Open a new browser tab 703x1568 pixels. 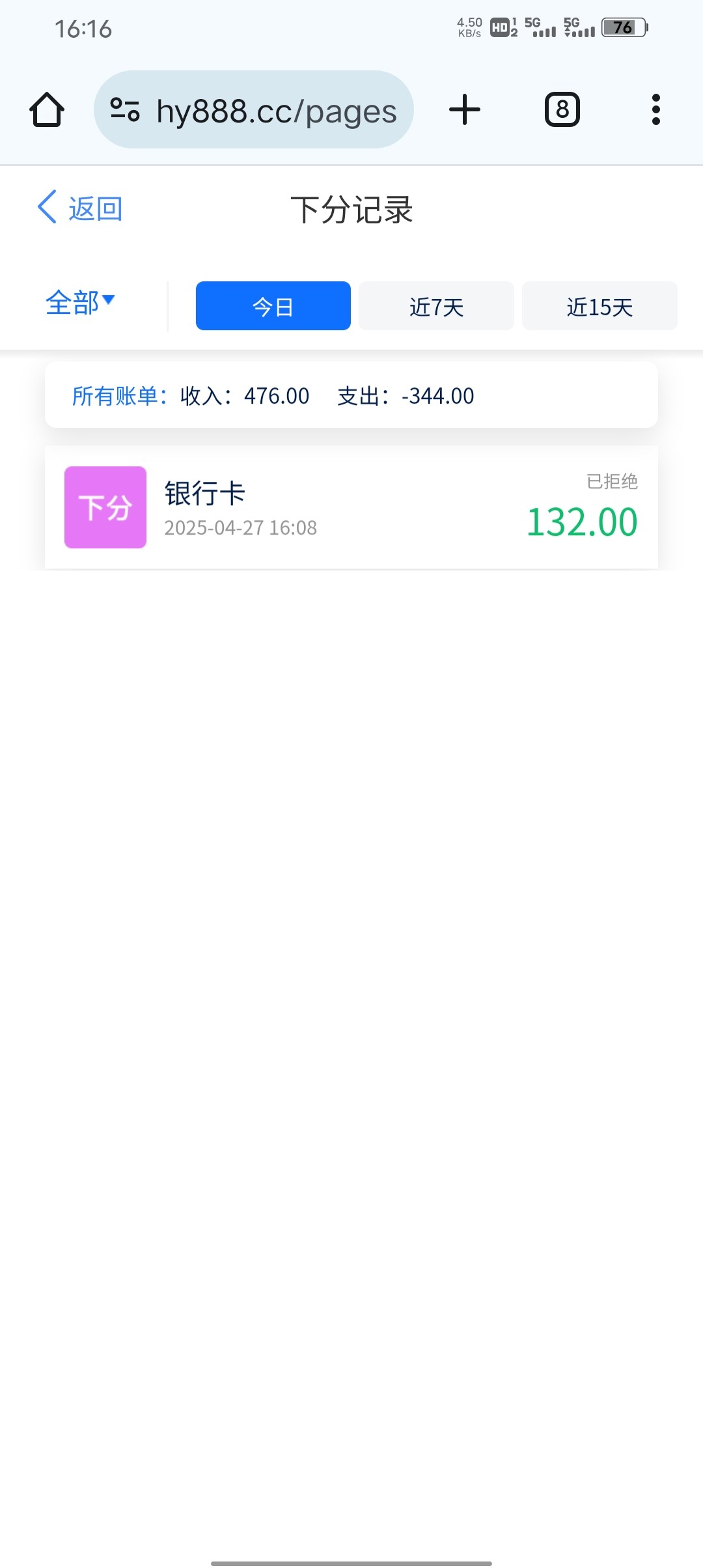pos(465,109)
